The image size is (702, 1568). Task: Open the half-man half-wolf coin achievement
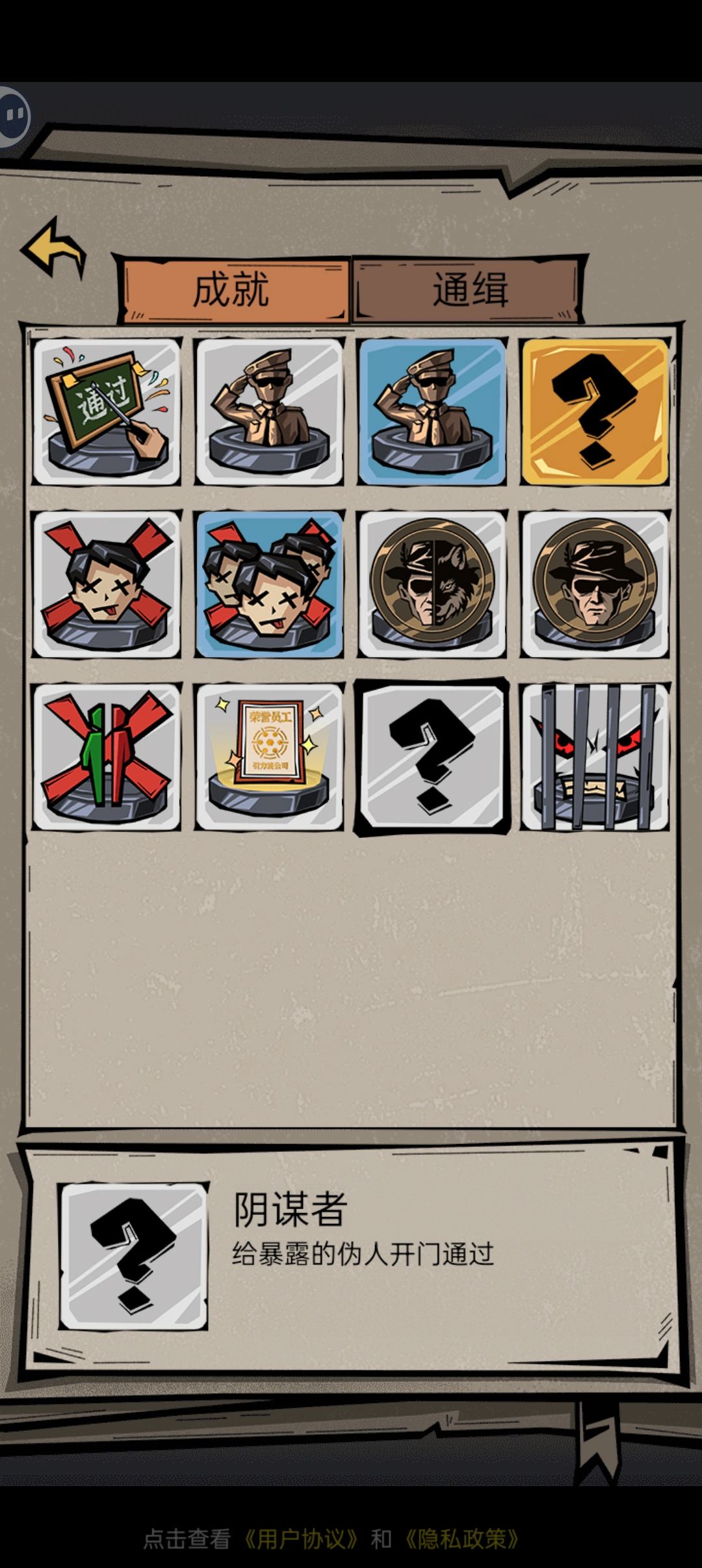click(432, 584)
